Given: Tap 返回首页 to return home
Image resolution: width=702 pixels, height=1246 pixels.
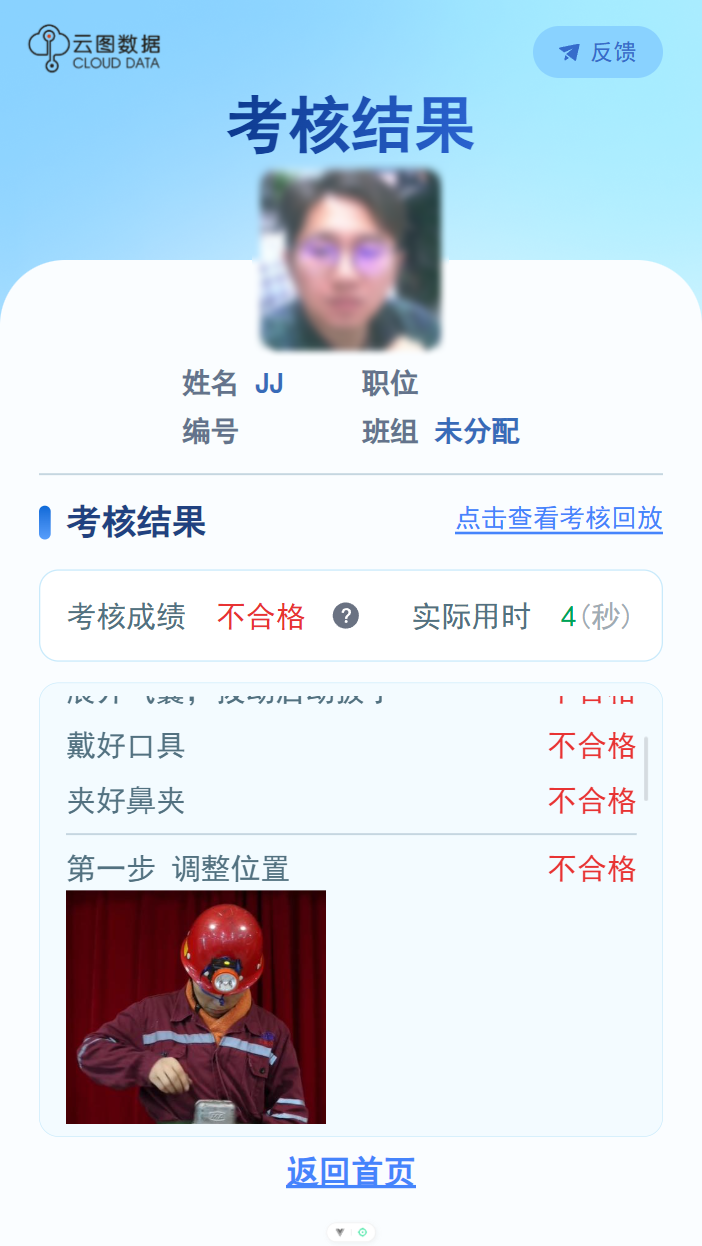Looking at the screenshot, I should pyautogui.click(x=351, y=1171).
